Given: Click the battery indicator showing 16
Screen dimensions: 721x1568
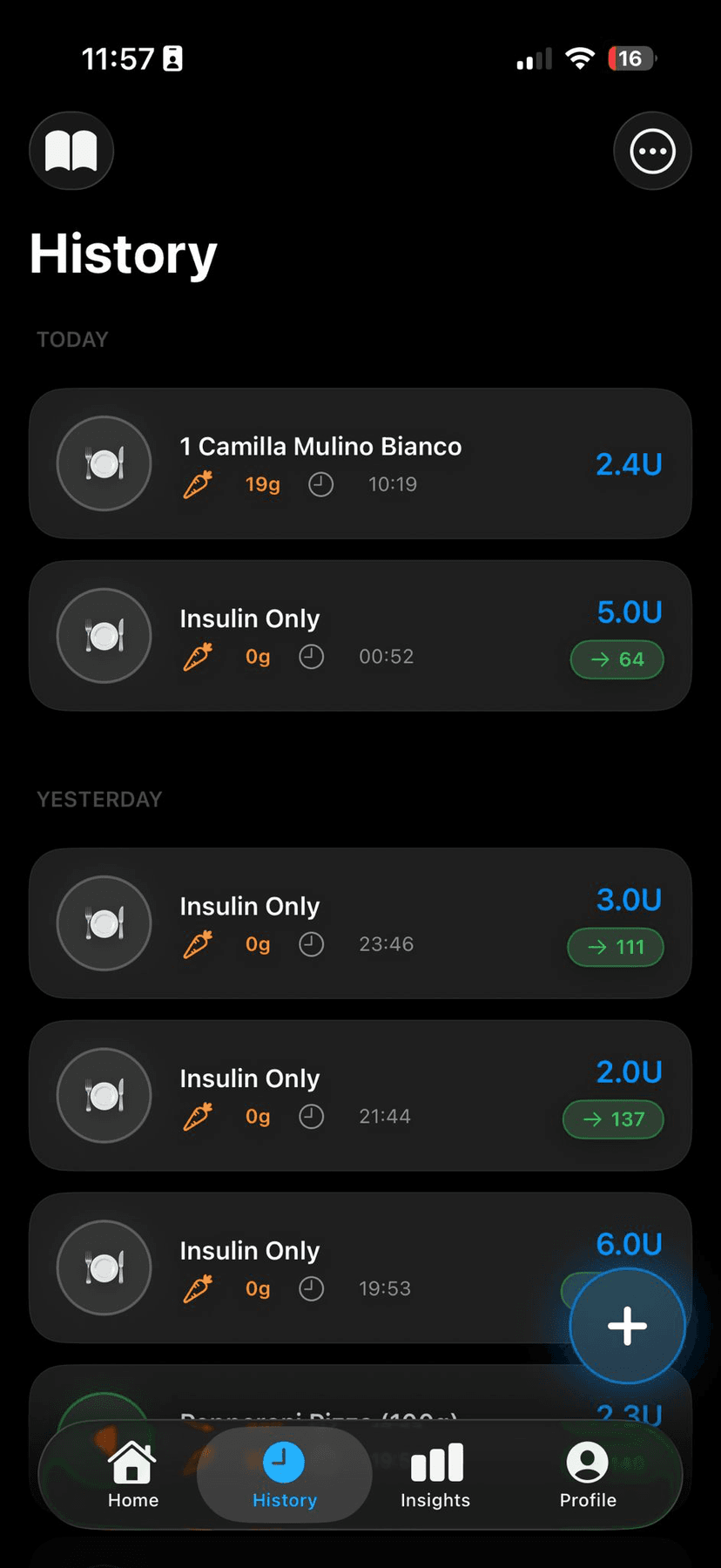Looking at the screenshot, I should (x=631, y=58).
